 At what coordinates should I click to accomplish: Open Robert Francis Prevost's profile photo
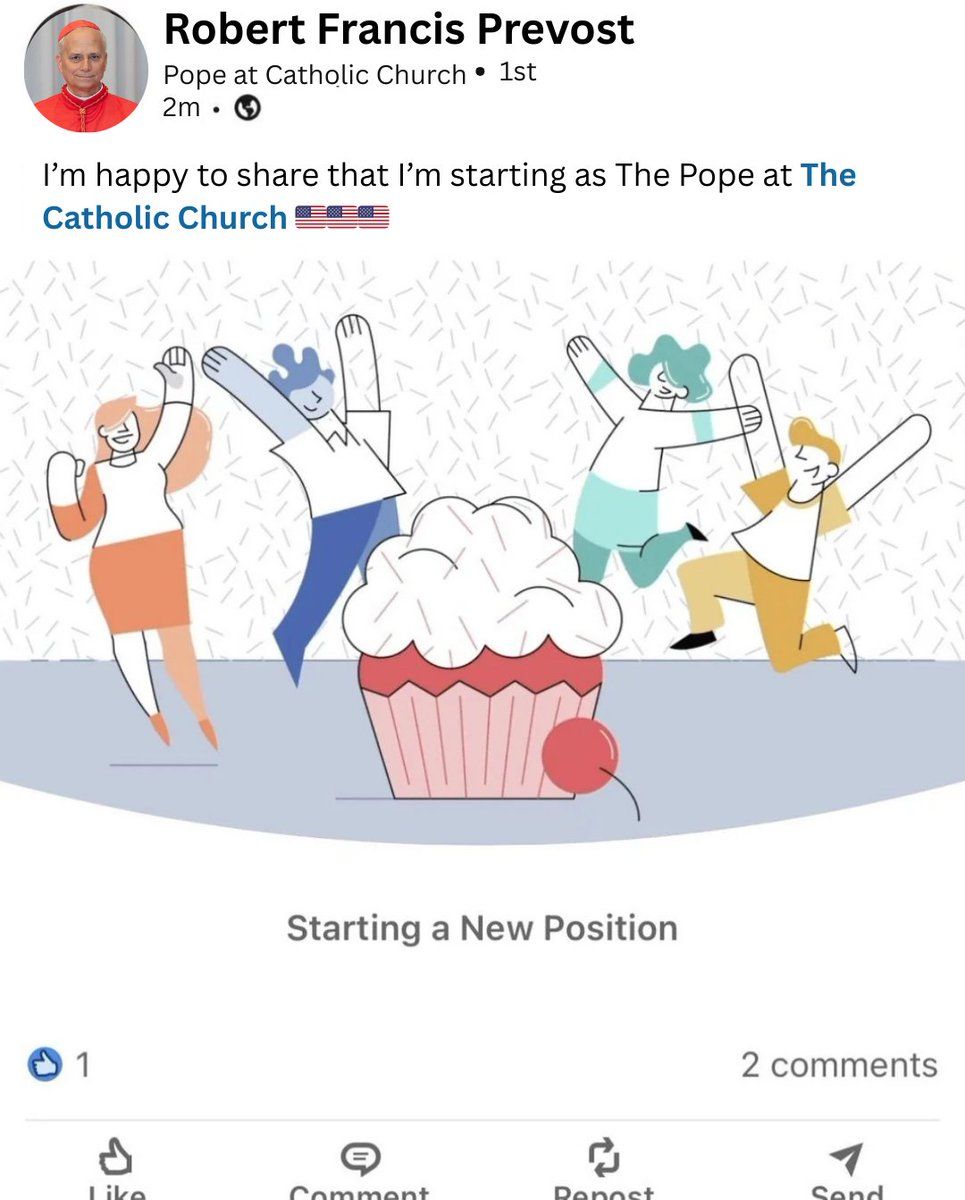[85, 70]
